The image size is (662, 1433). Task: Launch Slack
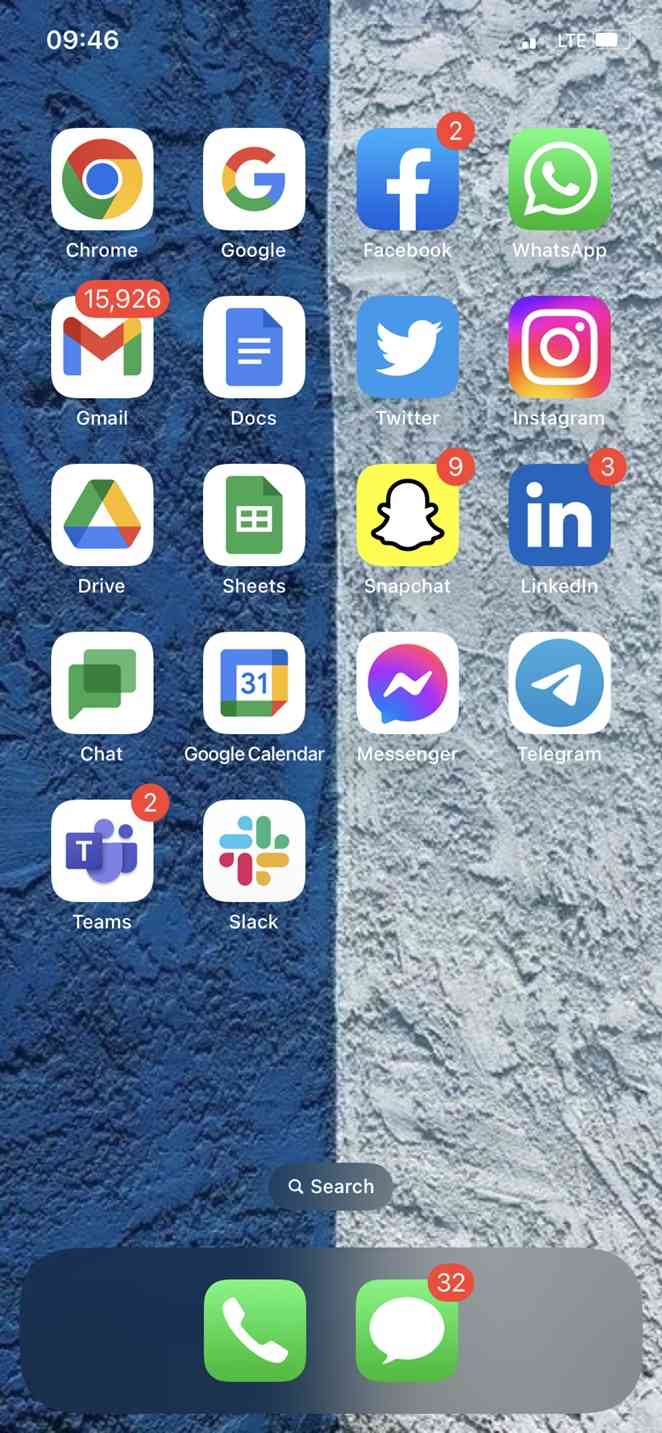click(254, 851)
